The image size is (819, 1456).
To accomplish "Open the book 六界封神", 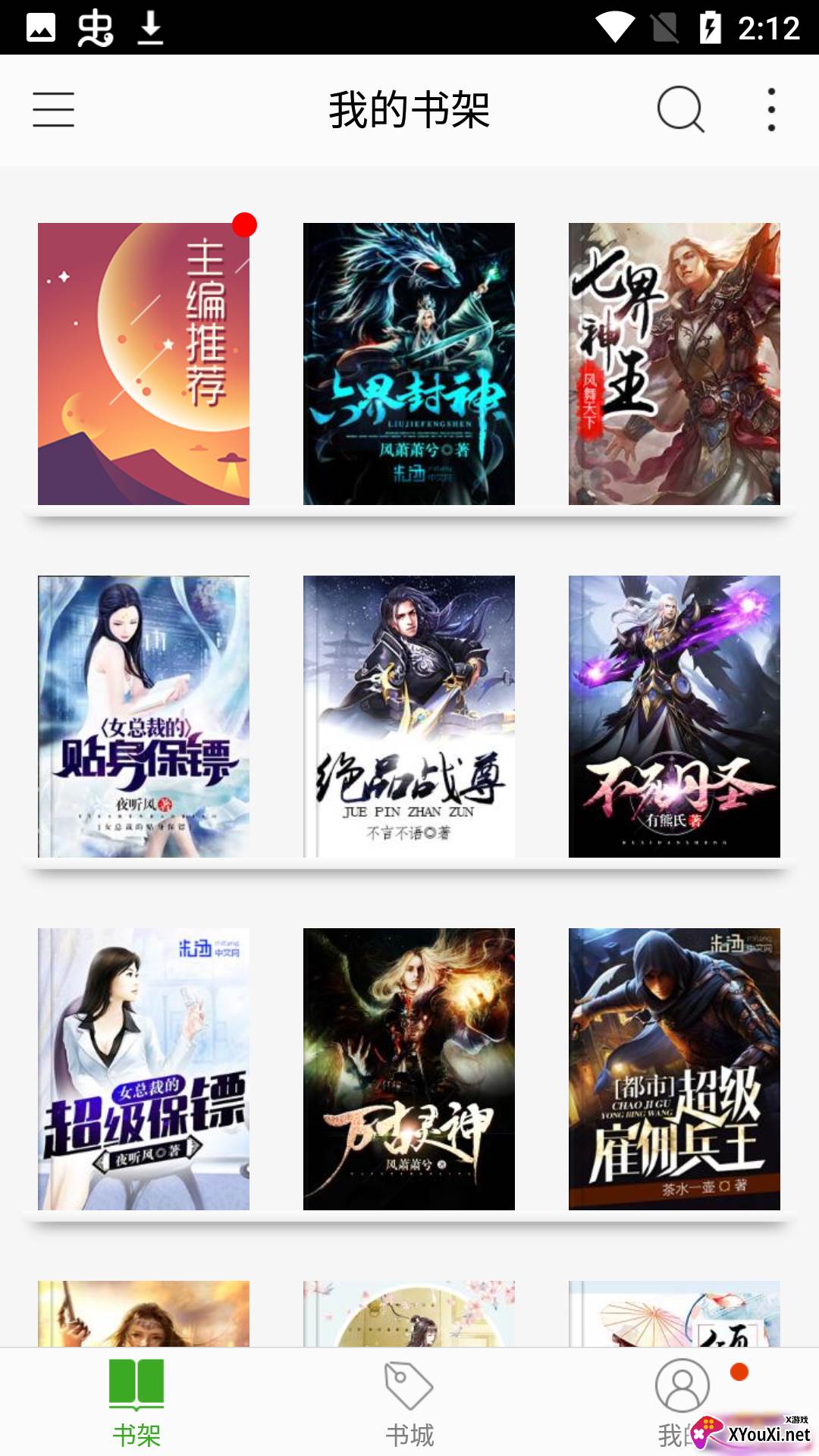I will (407, 362).
